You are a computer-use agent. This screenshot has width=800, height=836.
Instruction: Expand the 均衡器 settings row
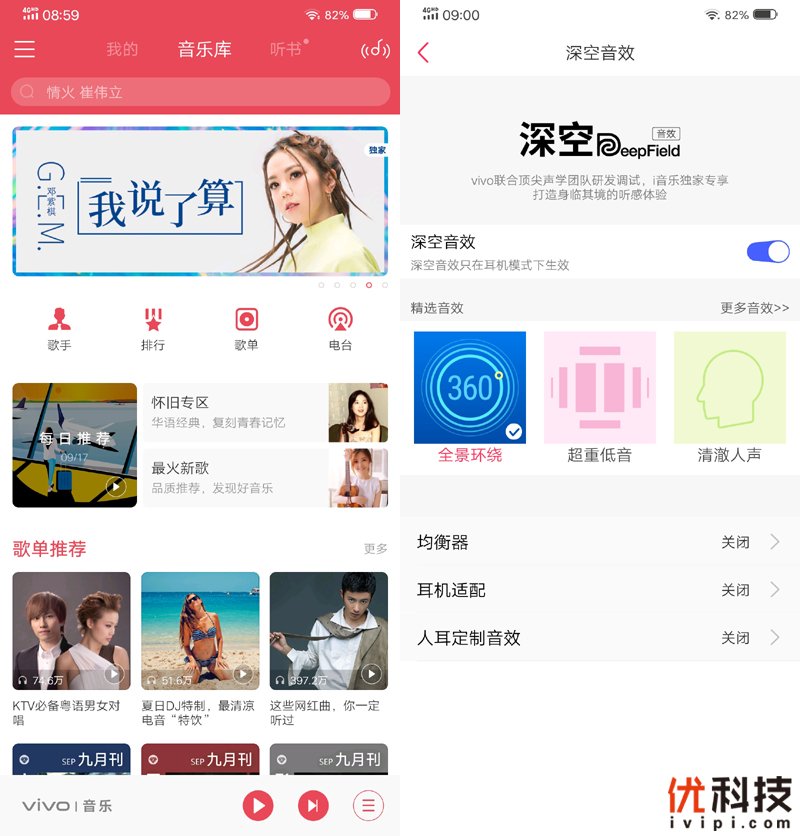600,543
